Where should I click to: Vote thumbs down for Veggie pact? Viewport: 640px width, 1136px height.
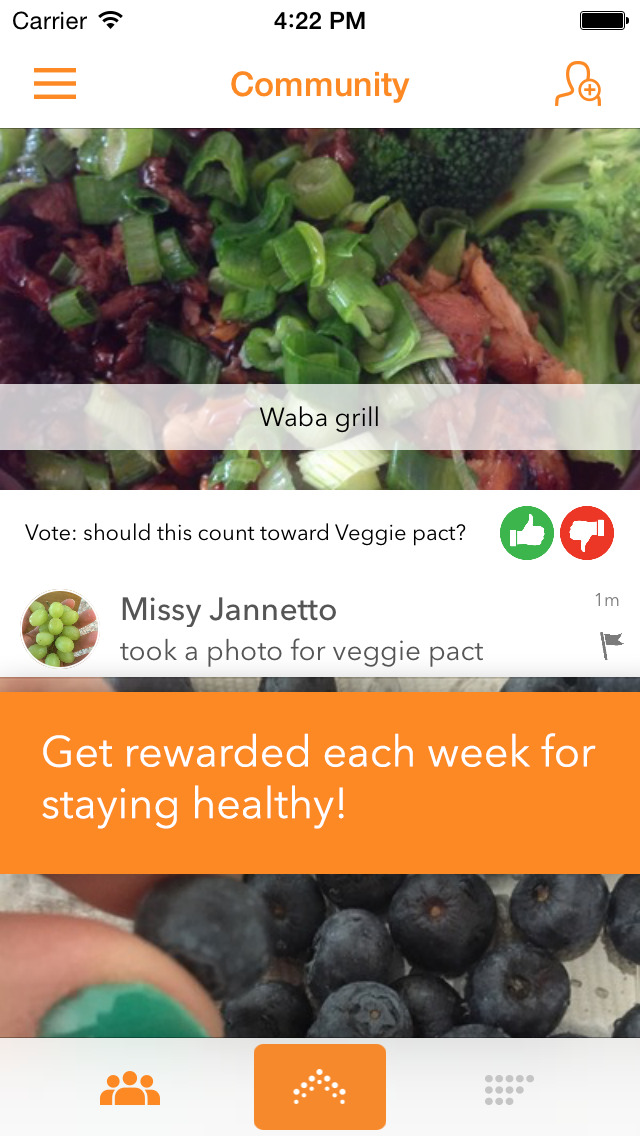(587, 533)
